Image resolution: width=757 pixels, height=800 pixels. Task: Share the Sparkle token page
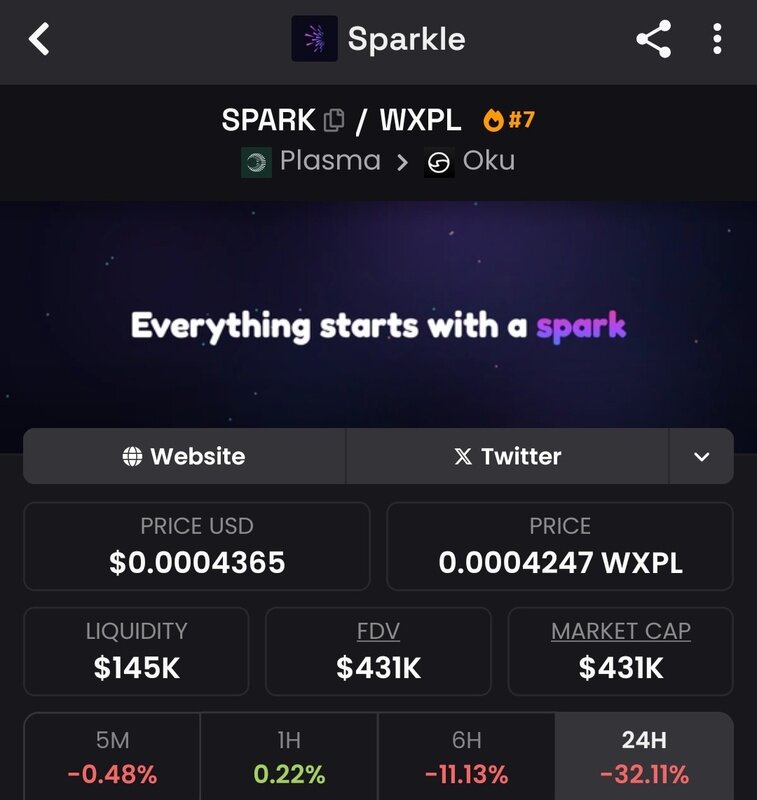point(653,40)
